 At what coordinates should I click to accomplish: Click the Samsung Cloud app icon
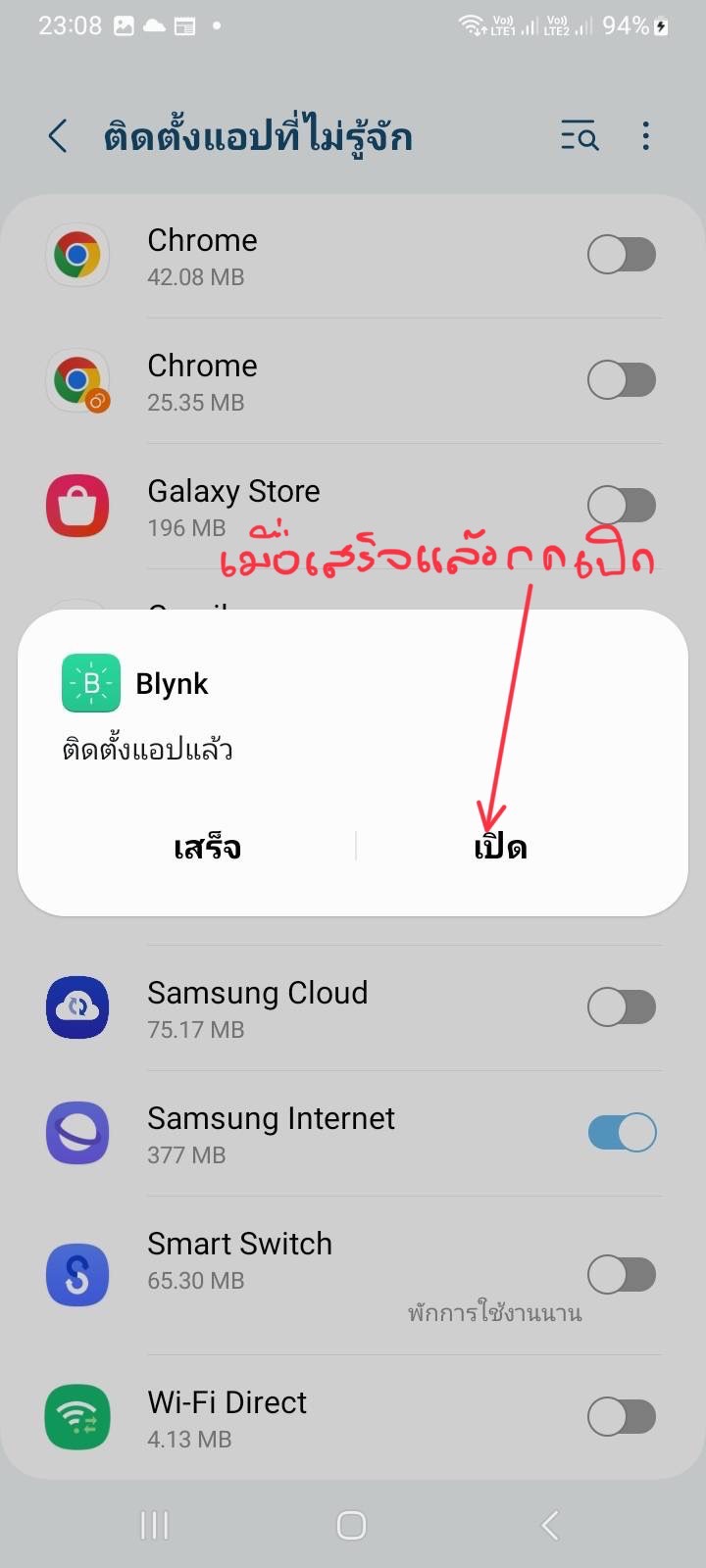point(78,1007)
